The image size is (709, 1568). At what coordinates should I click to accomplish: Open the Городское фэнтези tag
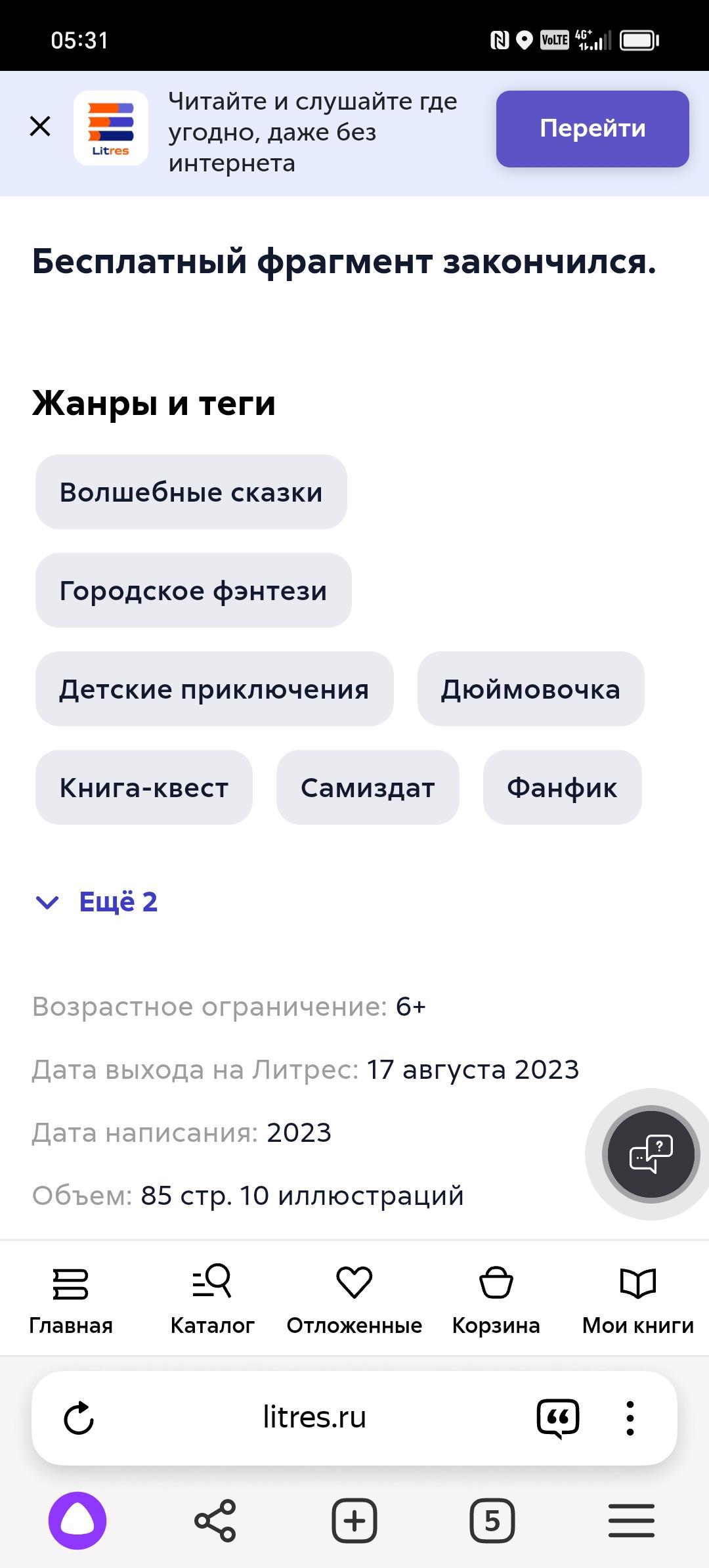click(x=193, y=590)
